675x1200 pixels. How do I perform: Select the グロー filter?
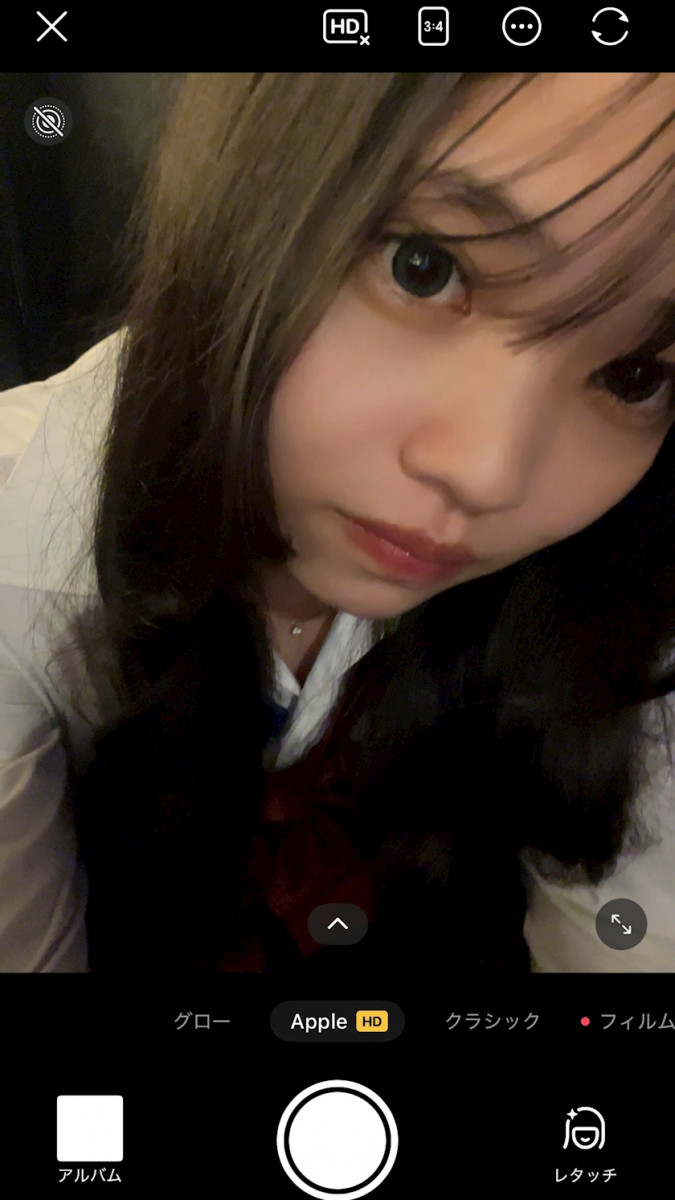point(202,1022)
